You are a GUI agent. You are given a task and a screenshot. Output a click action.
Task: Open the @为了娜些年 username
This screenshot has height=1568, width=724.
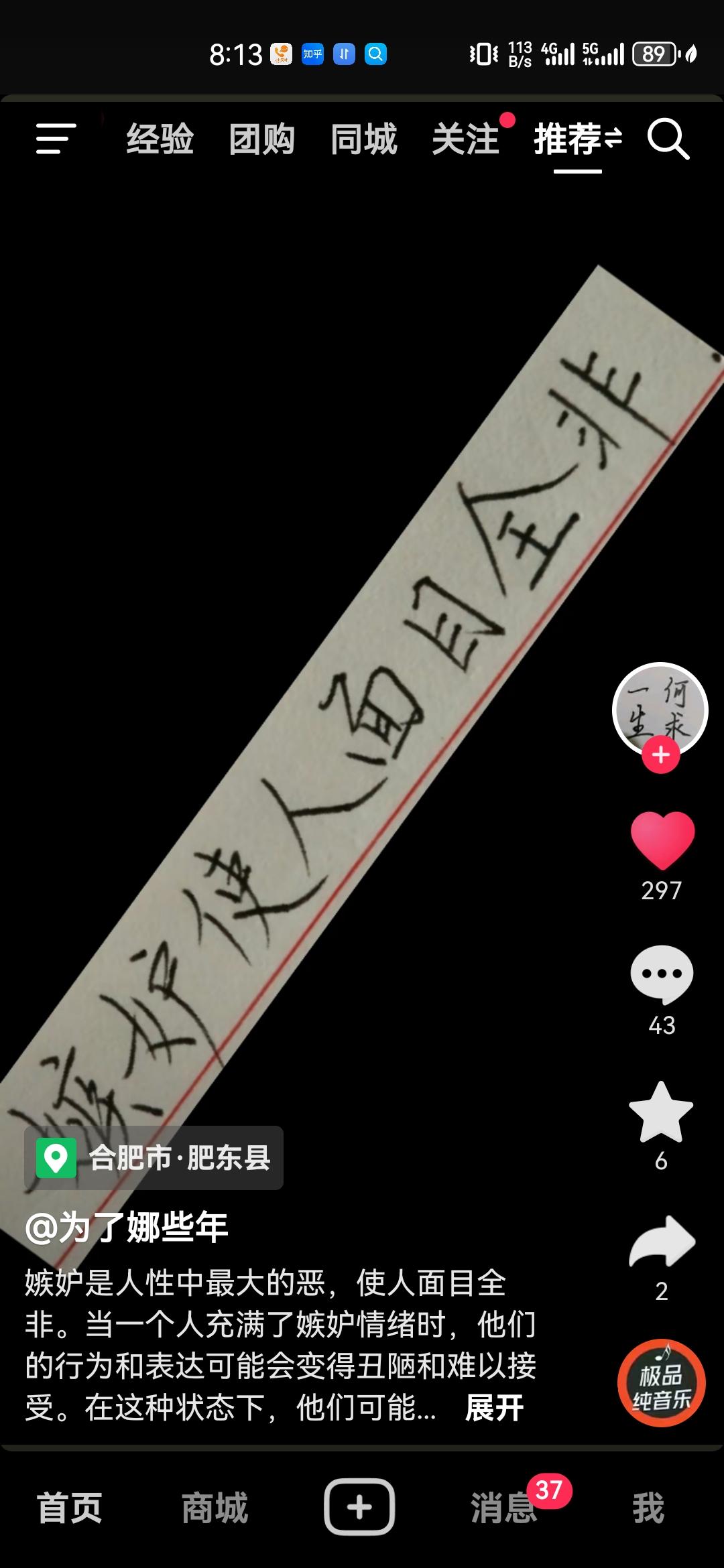127,1228
